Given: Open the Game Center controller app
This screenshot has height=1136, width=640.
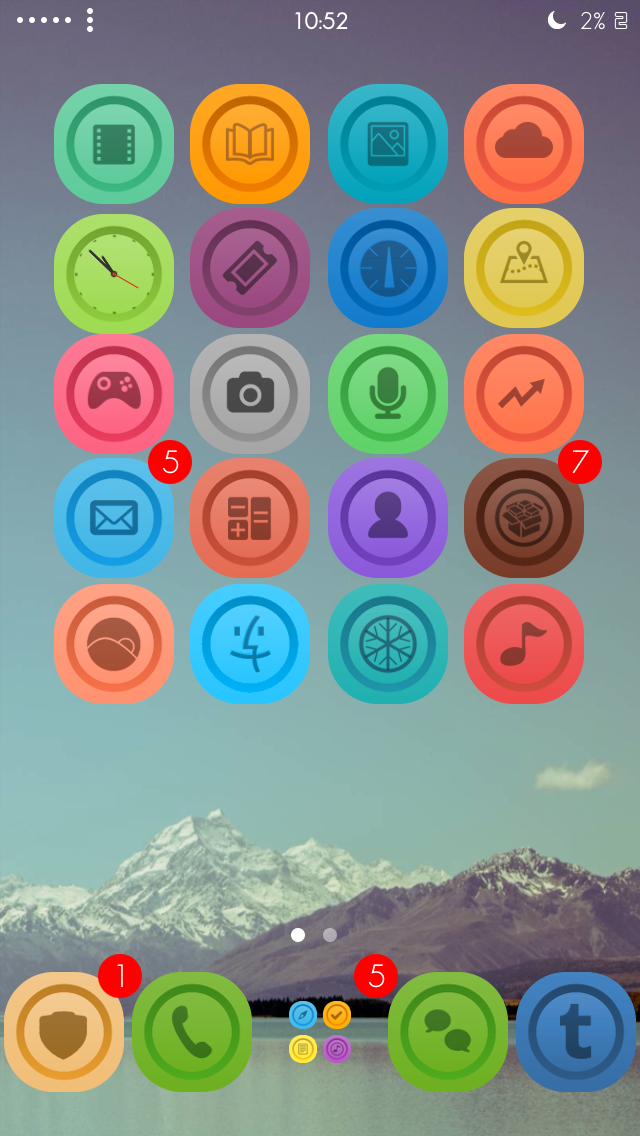Looking at the screenshot, I should point(114,394).
